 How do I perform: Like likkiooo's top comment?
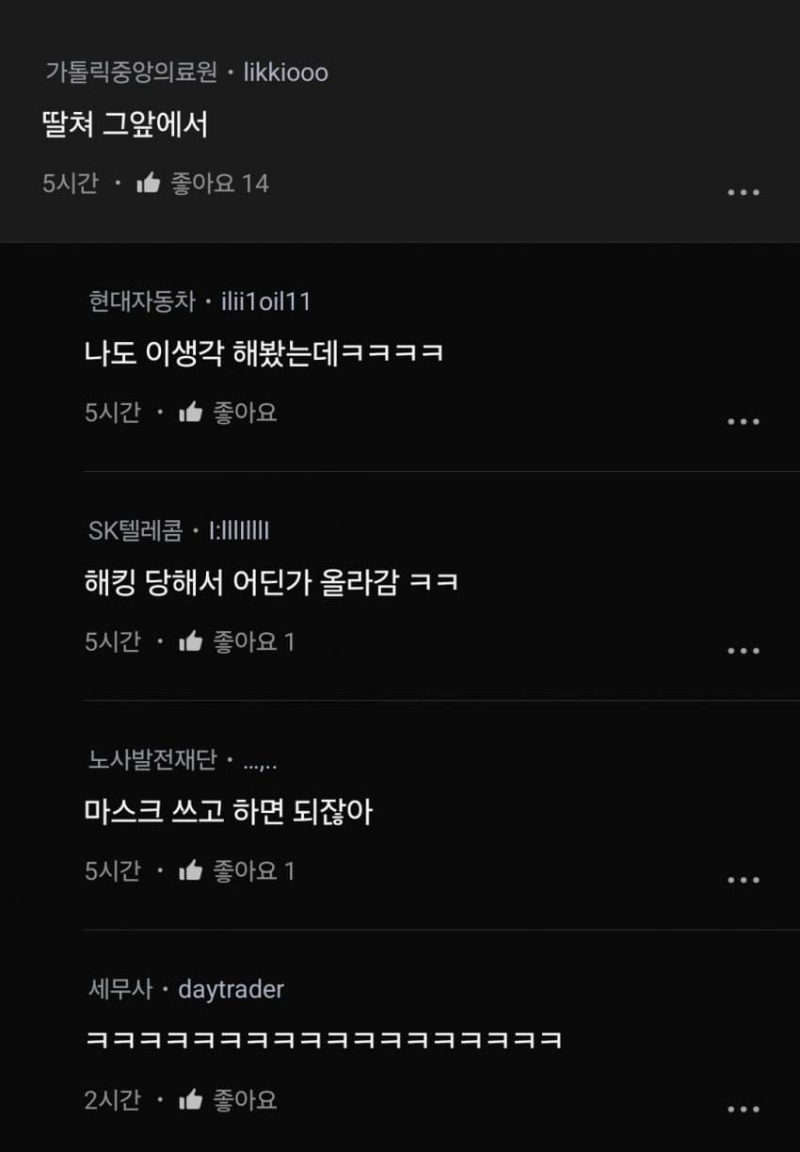click(149, 183)
